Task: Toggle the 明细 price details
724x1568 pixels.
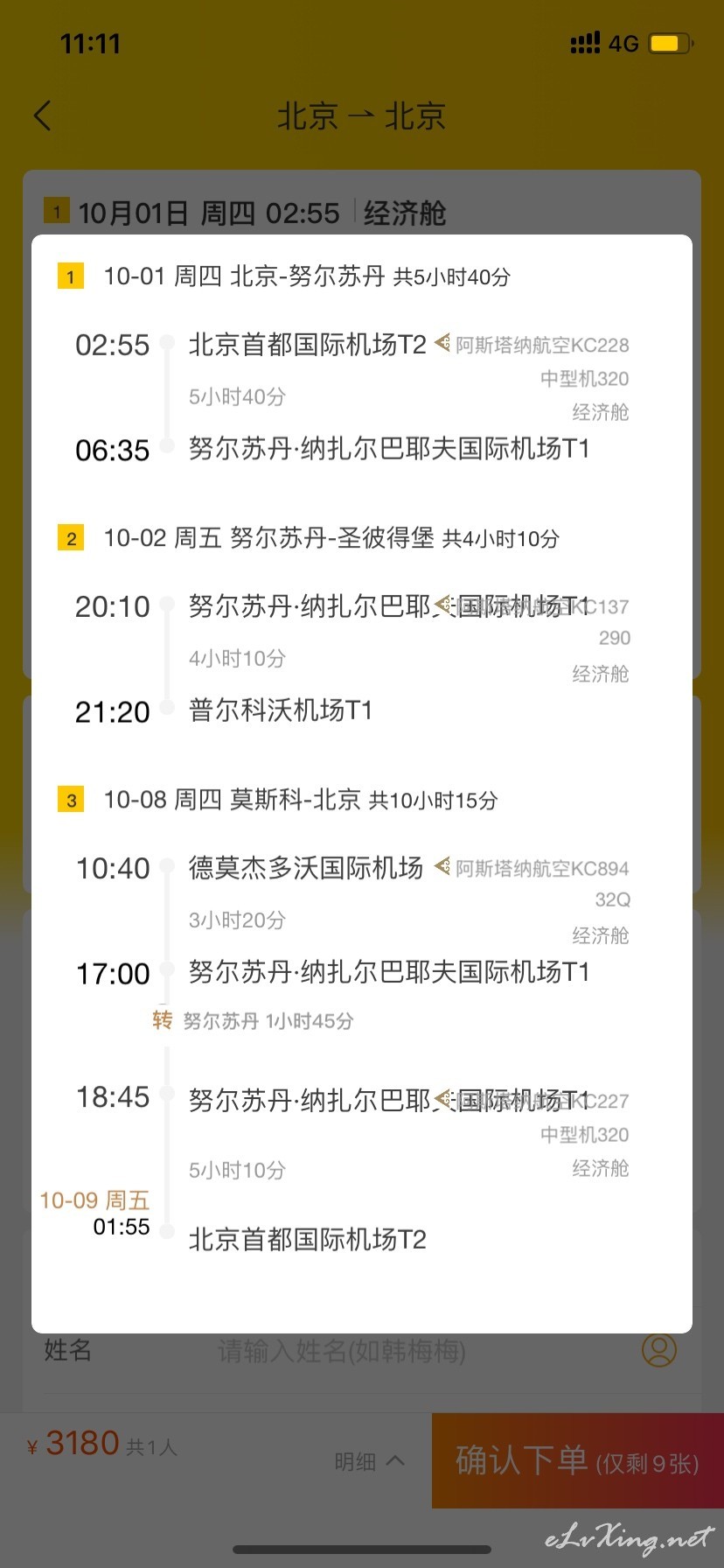Action: (369, 1461)
